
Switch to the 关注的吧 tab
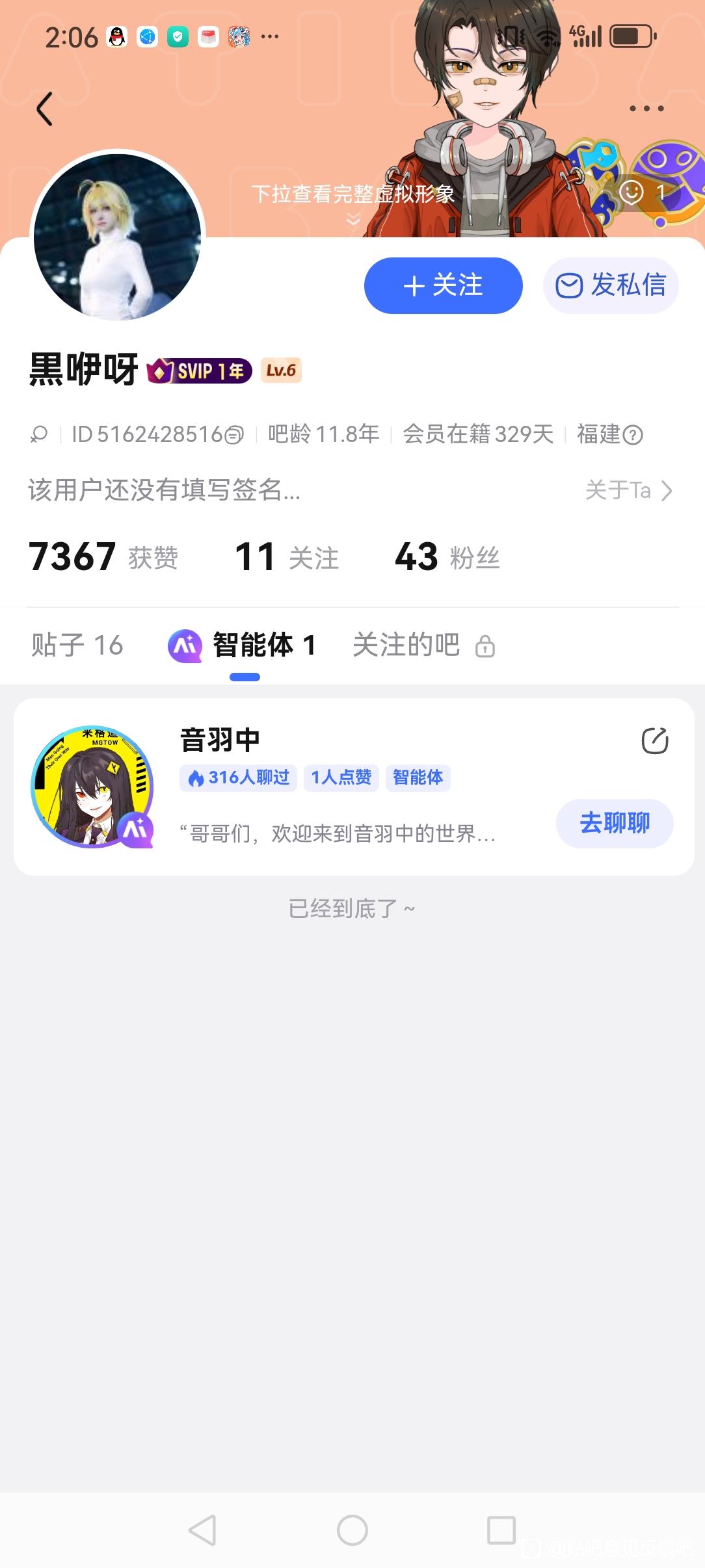[x=423, y=646]
